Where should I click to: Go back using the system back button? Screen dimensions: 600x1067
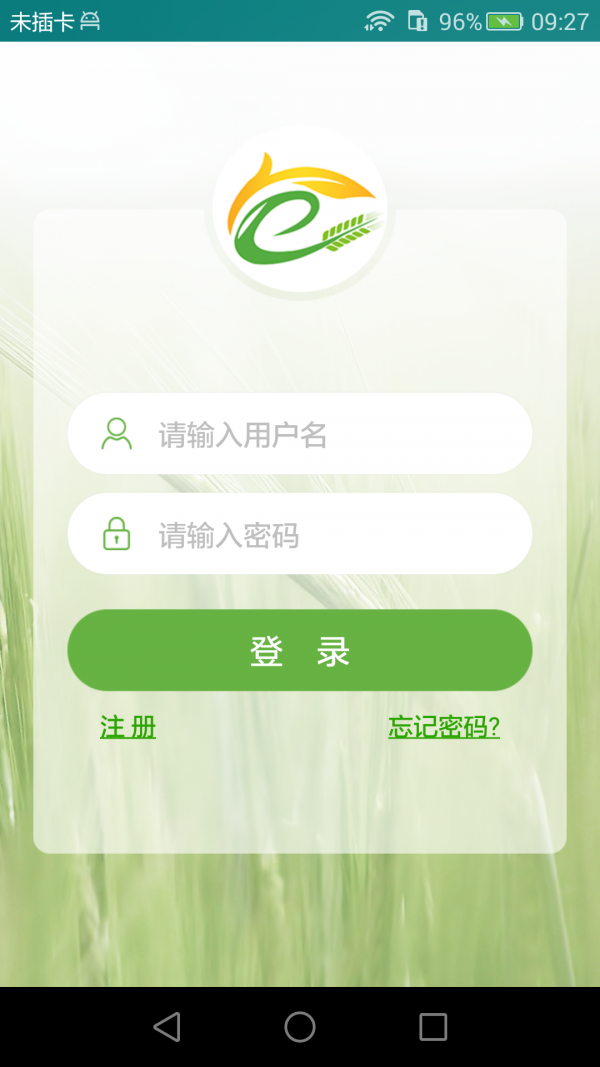click(x=167, y=1027)
